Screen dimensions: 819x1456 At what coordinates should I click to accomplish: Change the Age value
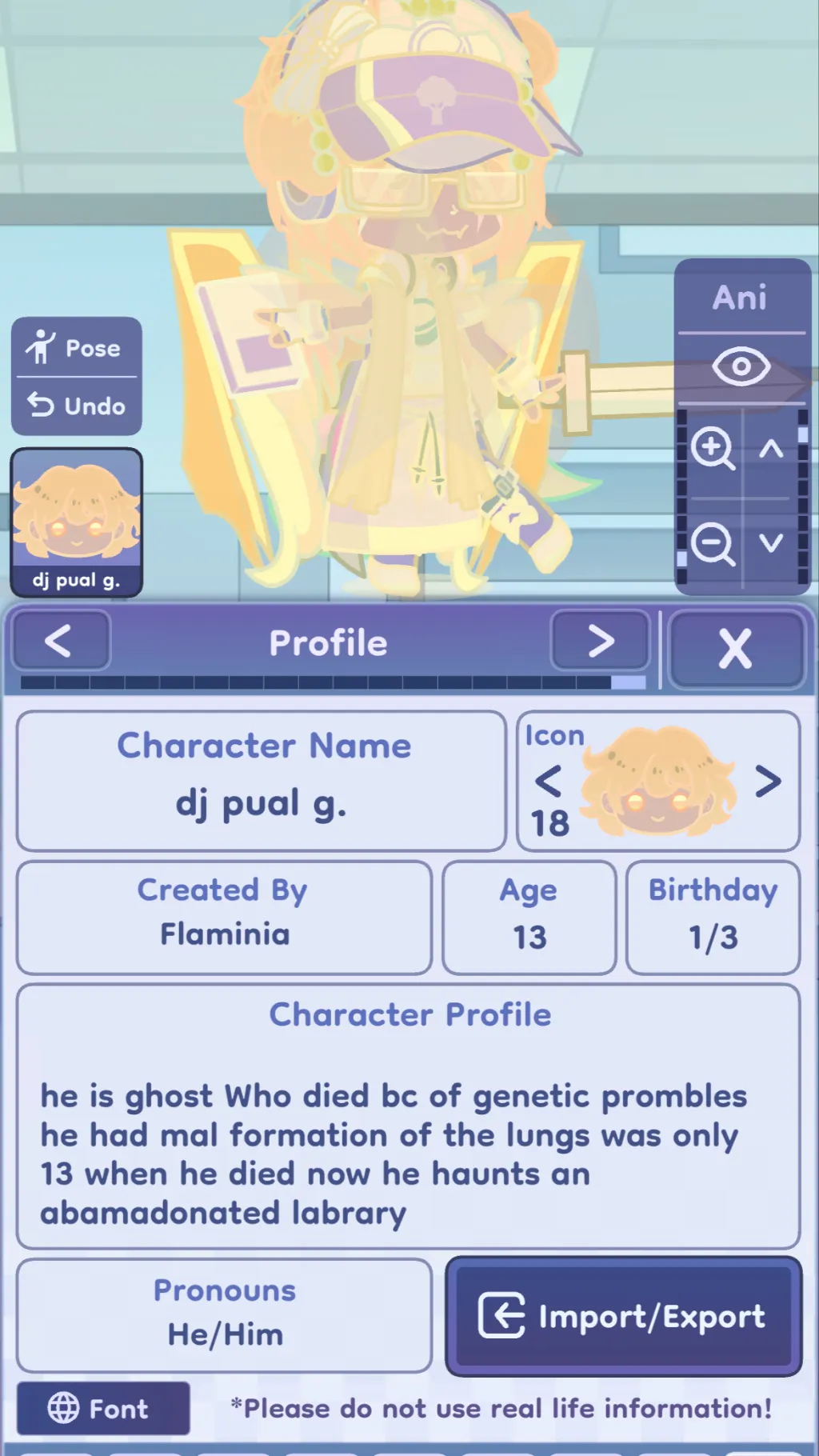(x=529, y=917)
